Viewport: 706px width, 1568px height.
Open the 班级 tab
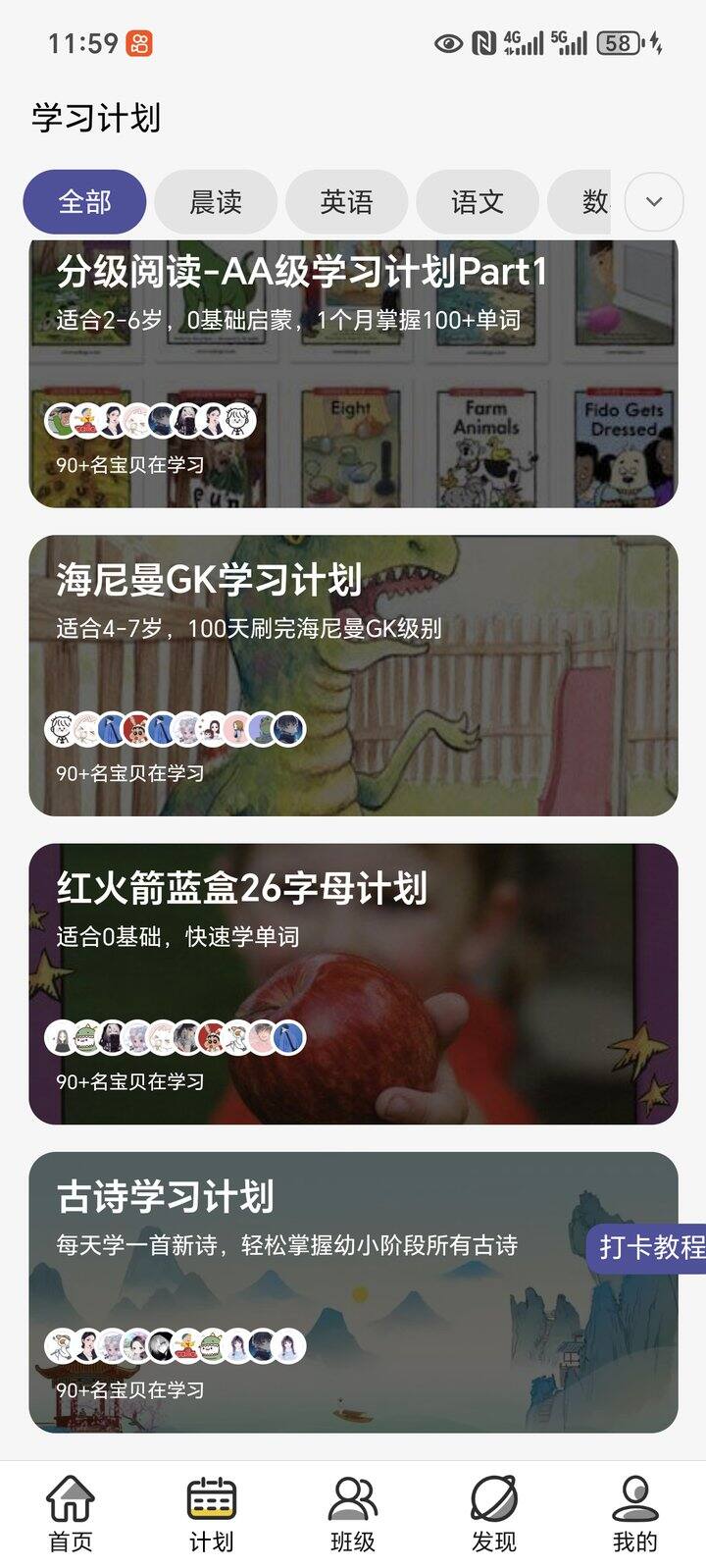353,1514
